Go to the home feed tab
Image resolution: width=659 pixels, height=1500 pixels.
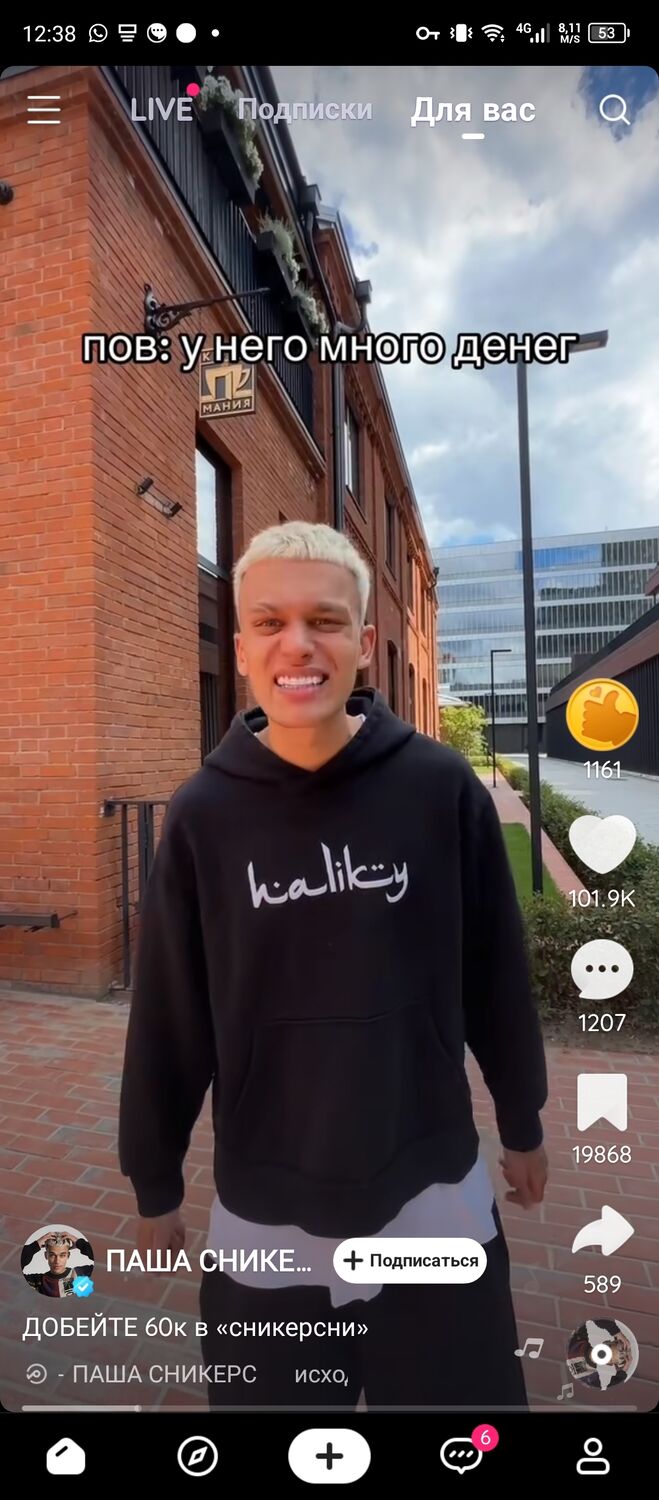[x=66, y=1456]
